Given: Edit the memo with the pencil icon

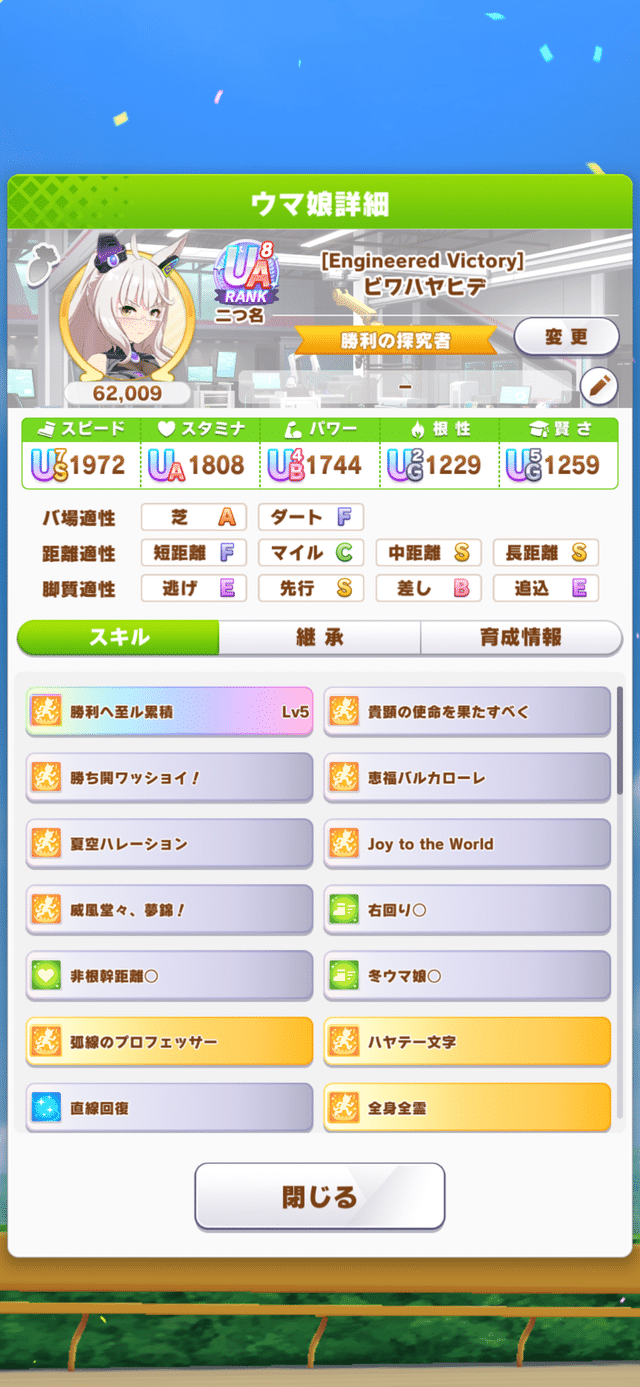Looking at the screenshot, I should [599, 385].
